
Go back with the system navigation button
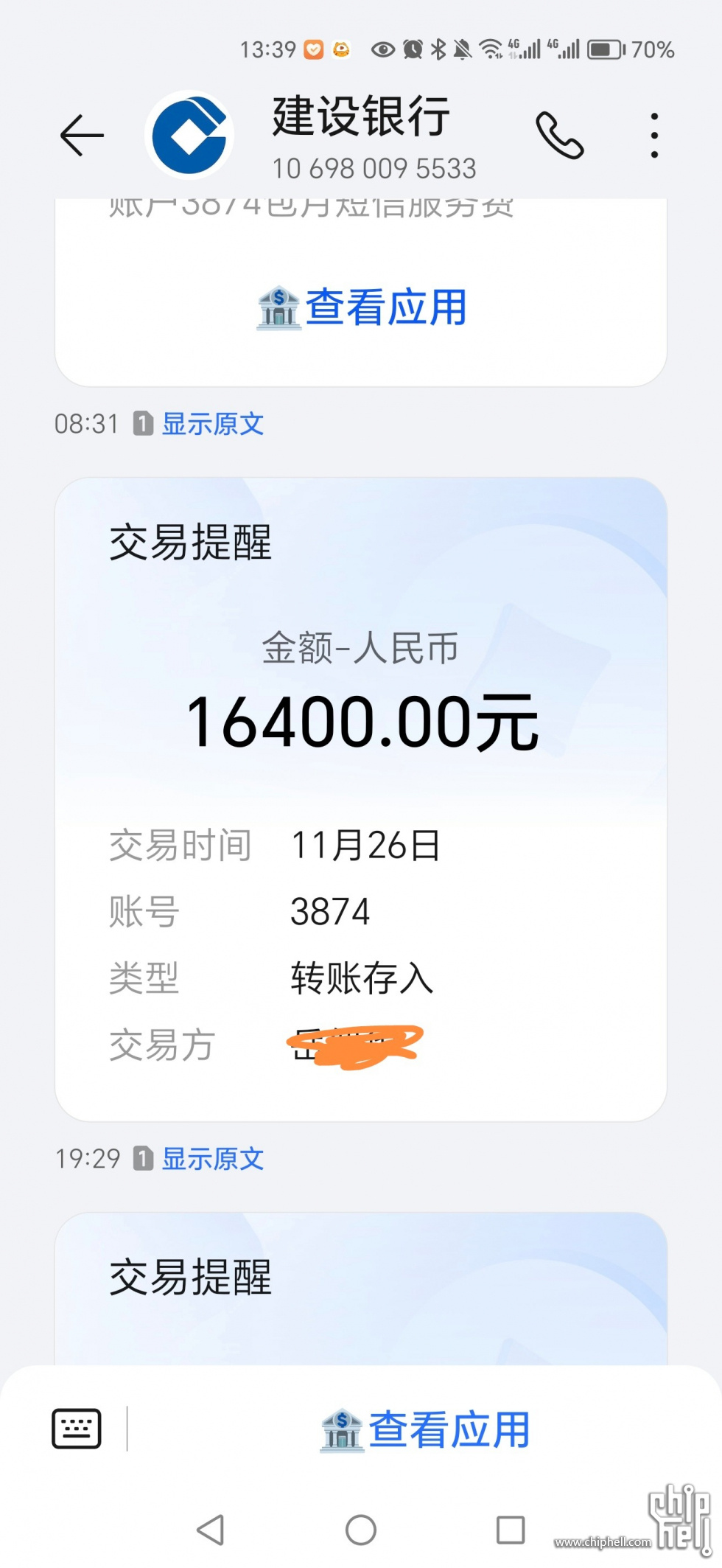click(211, 1530)
